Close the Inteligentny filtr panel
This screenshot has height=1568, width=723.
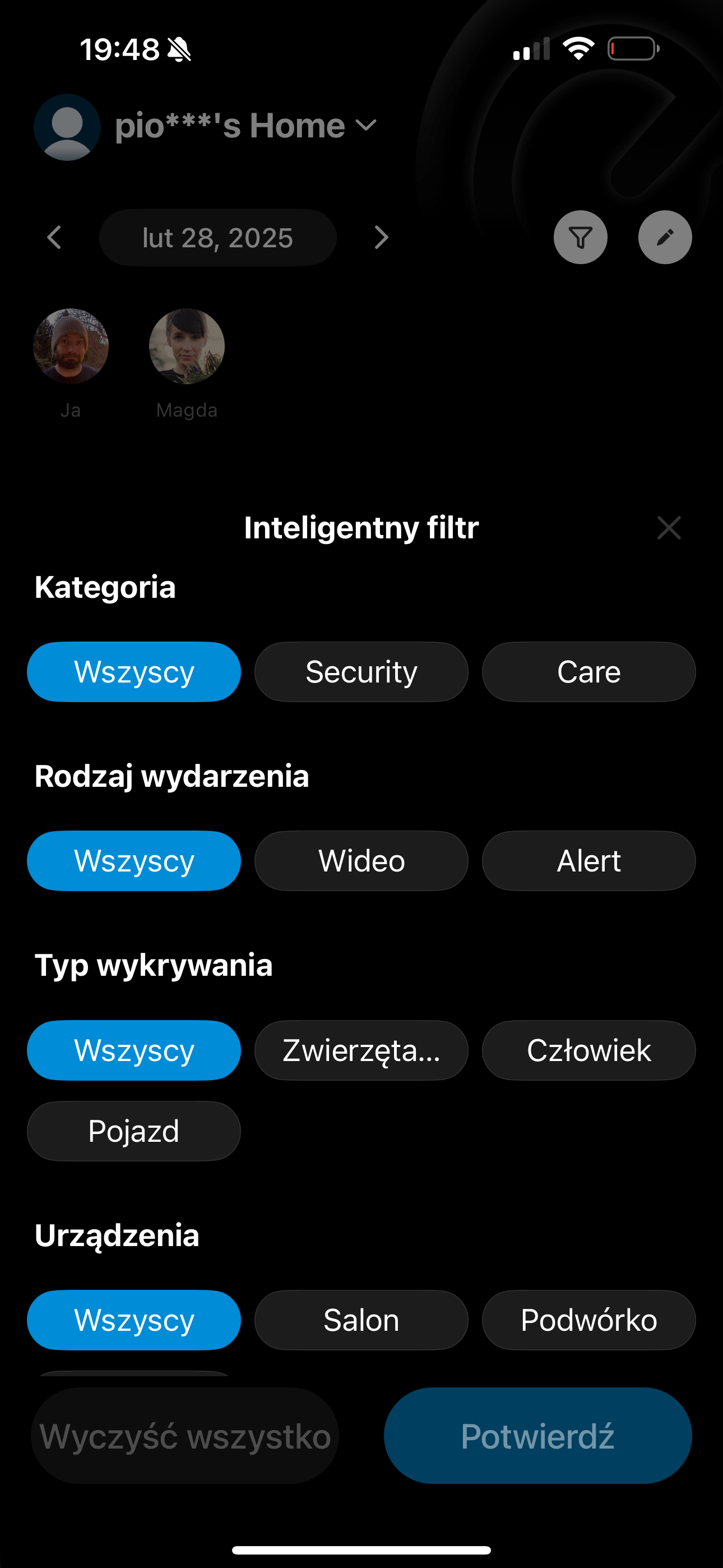(668, 528)
